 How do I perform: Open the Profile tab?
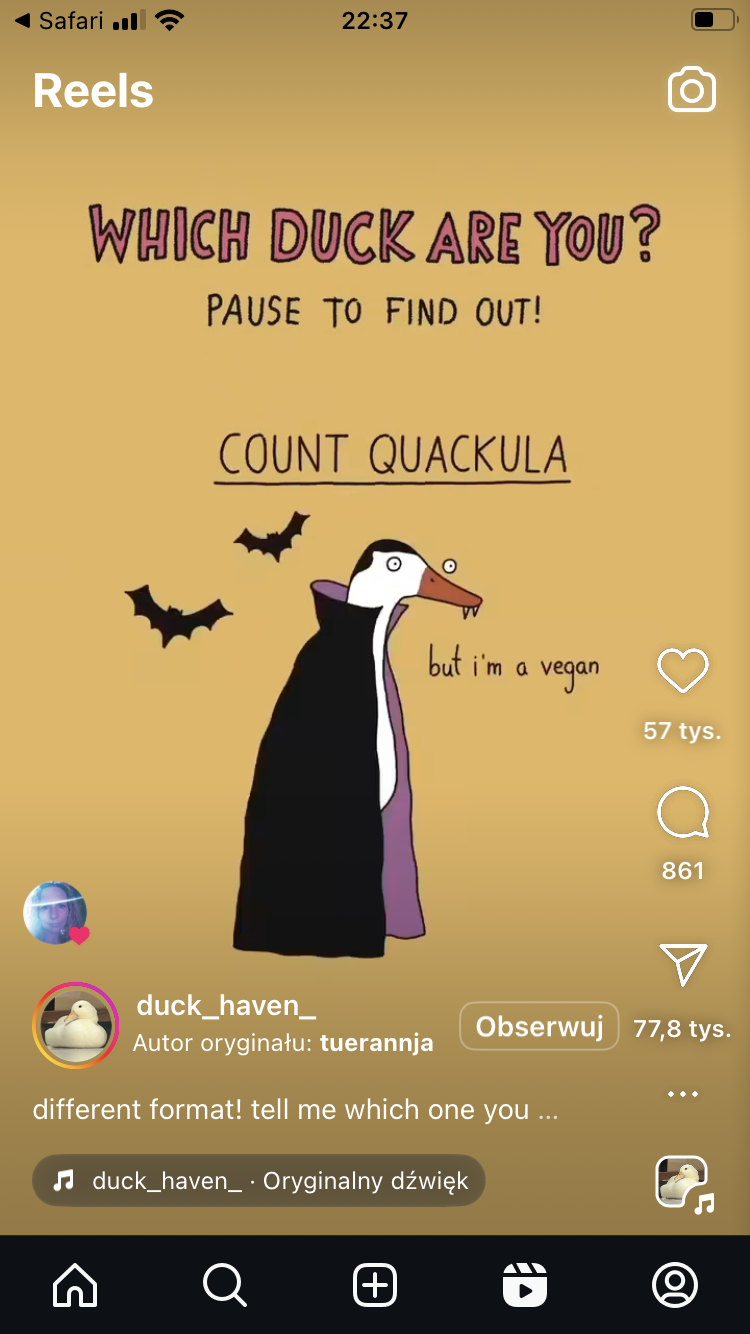[675, 1284]
